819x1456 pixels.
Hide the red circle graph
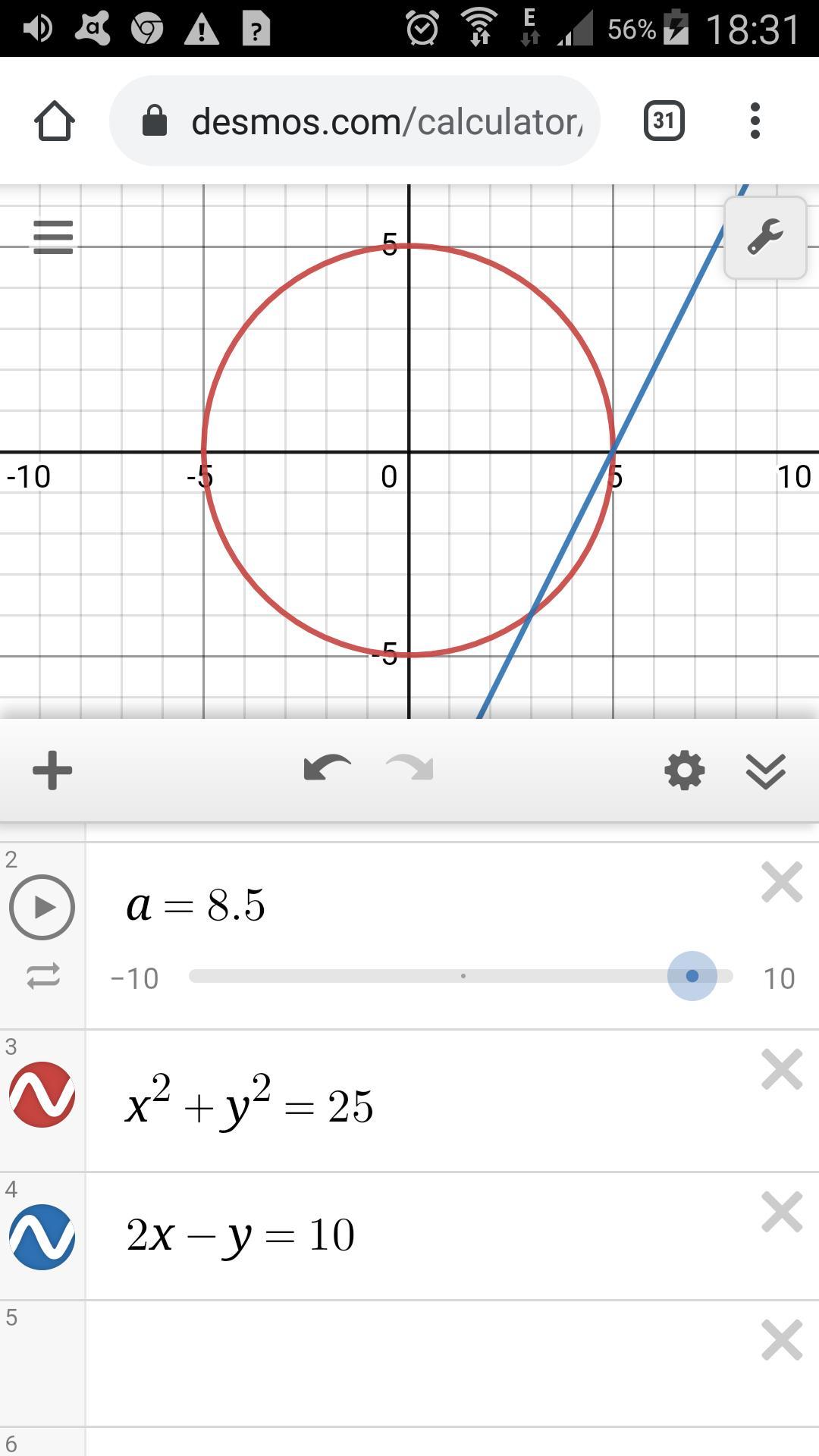click(x=42, y=1095)
